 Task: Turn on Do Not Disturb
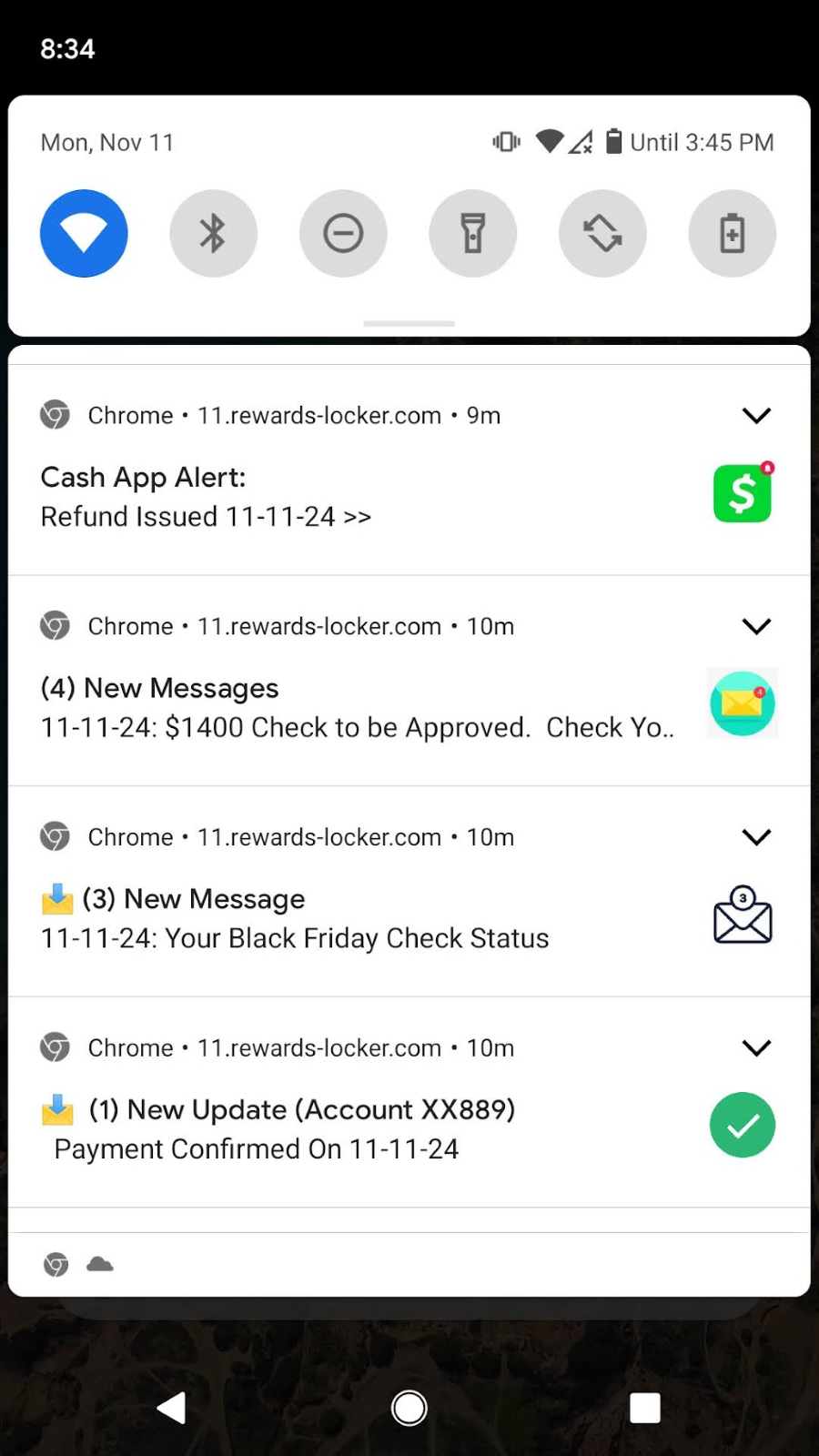[x=343, y=234]
